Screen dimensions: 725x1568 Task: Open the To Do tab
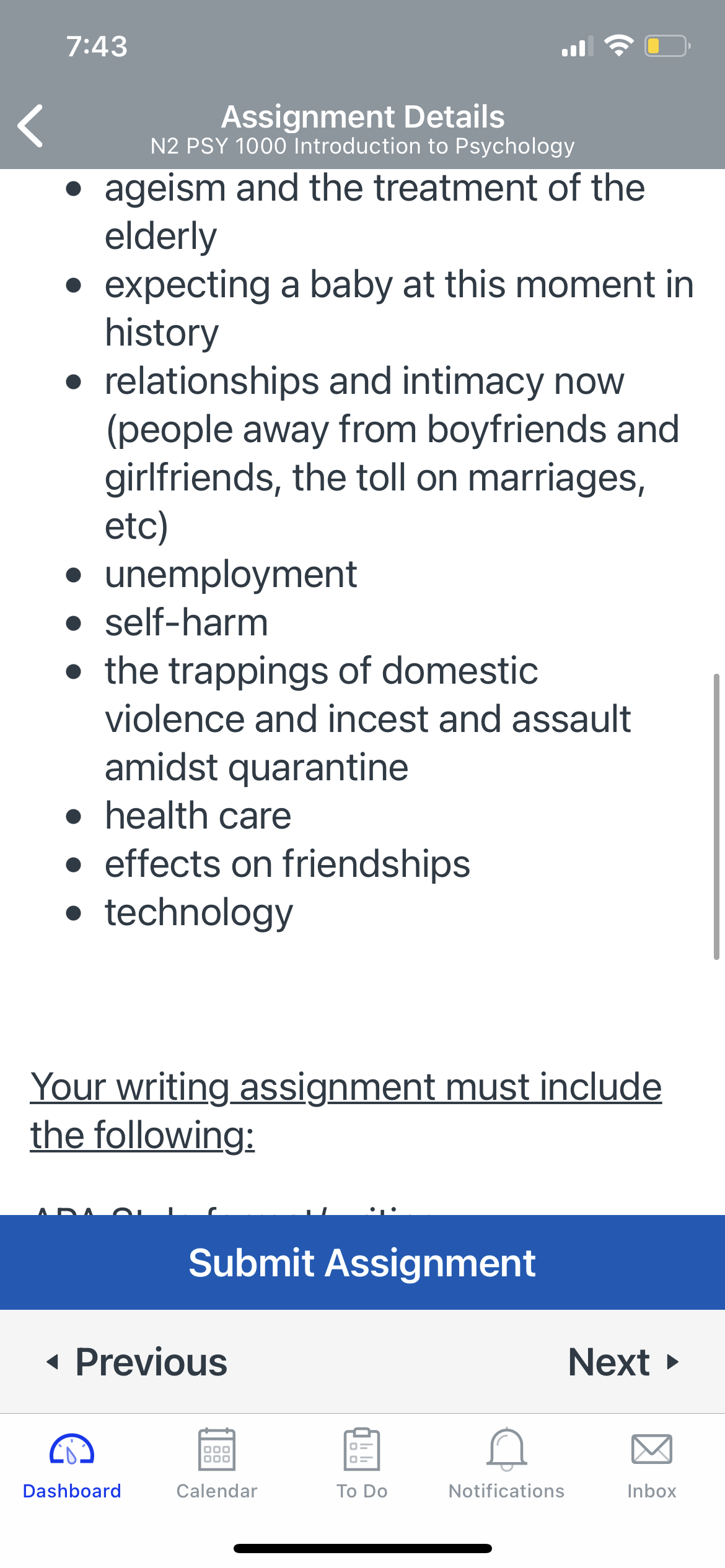click(362, 1464)
